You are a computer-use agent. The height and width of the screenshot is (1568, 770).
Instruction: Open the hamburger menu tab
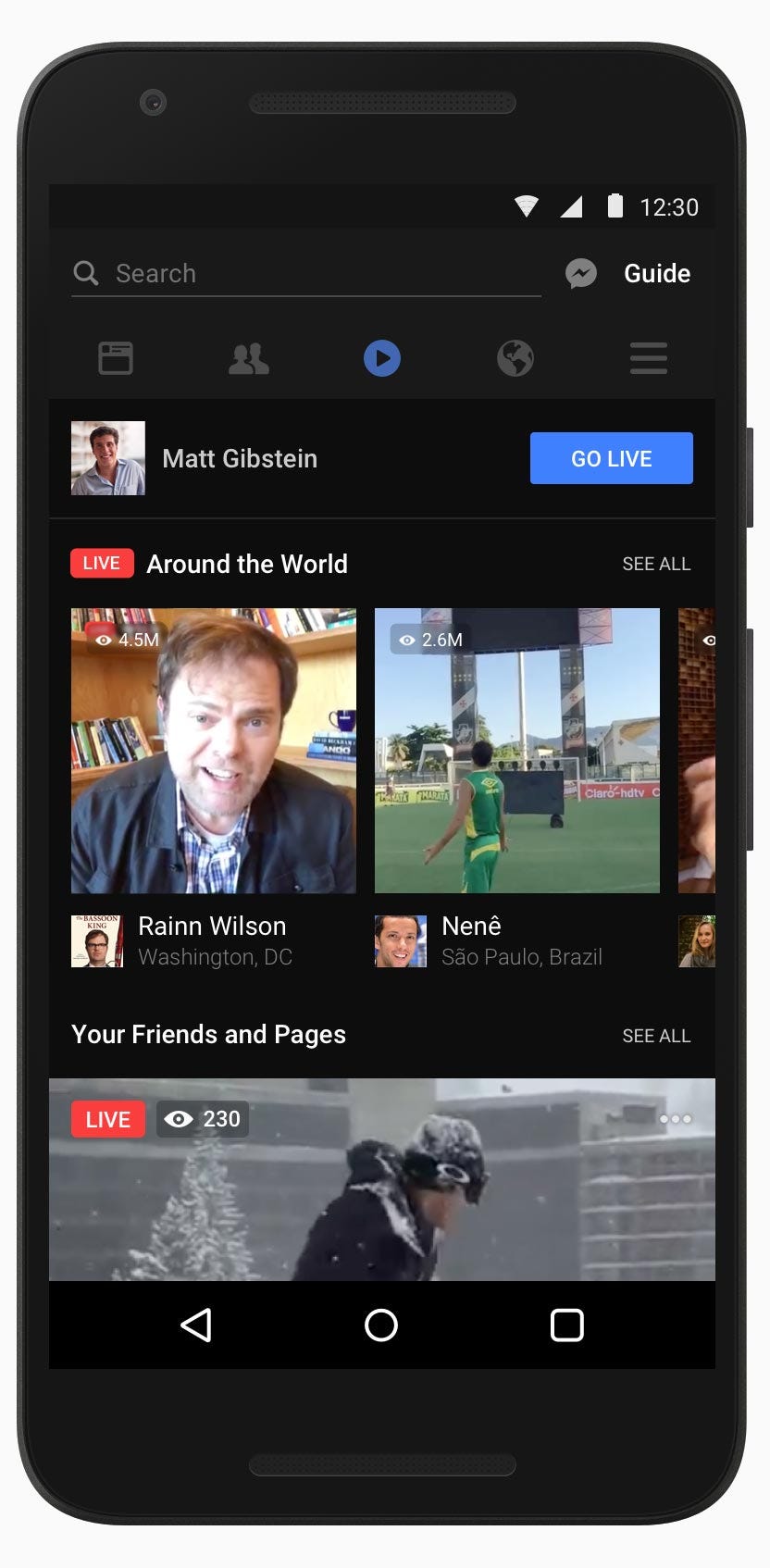pos(649,358)
